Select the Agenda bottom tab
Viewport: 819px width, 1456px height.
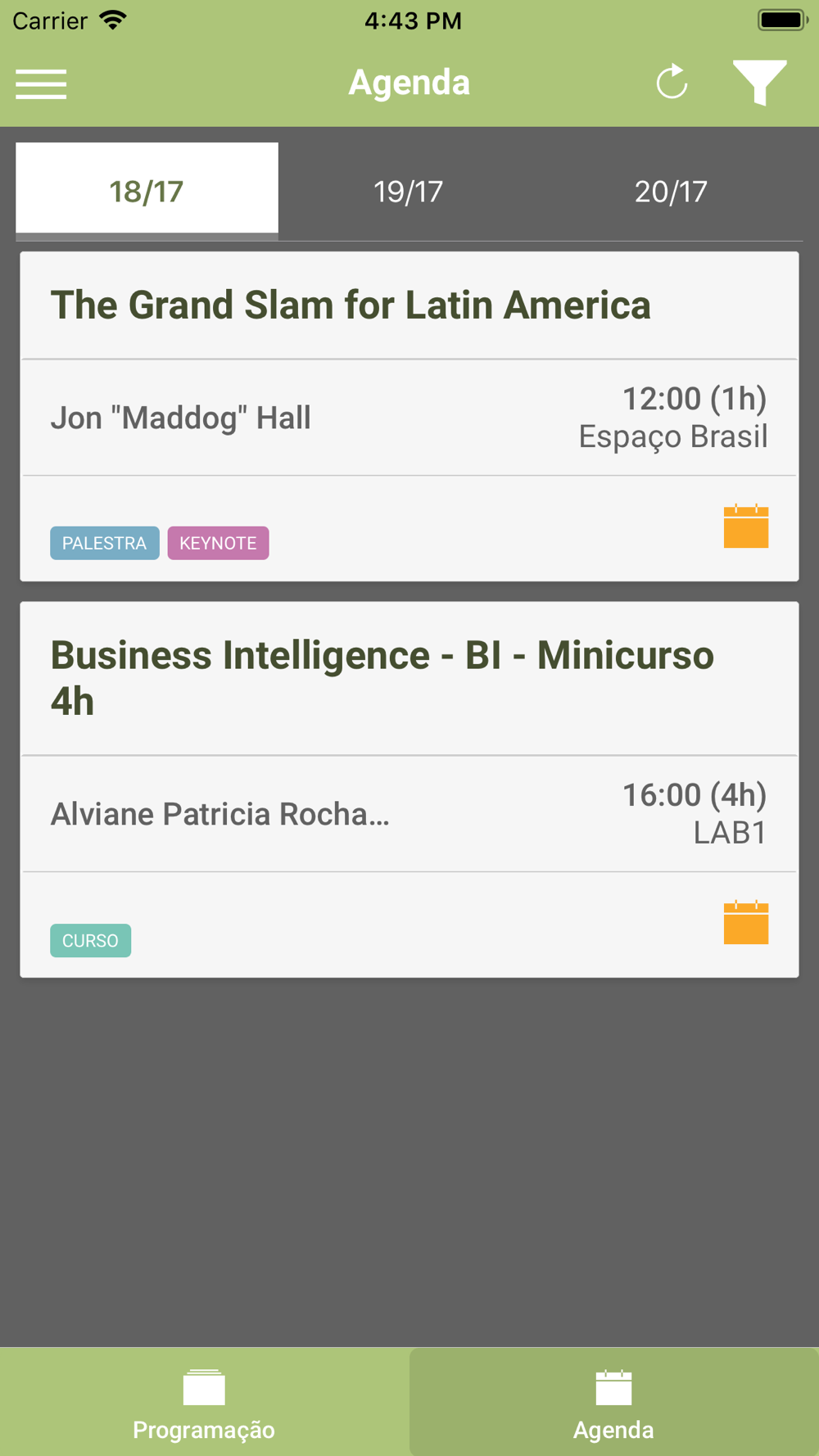click(x=613, y=1403)
